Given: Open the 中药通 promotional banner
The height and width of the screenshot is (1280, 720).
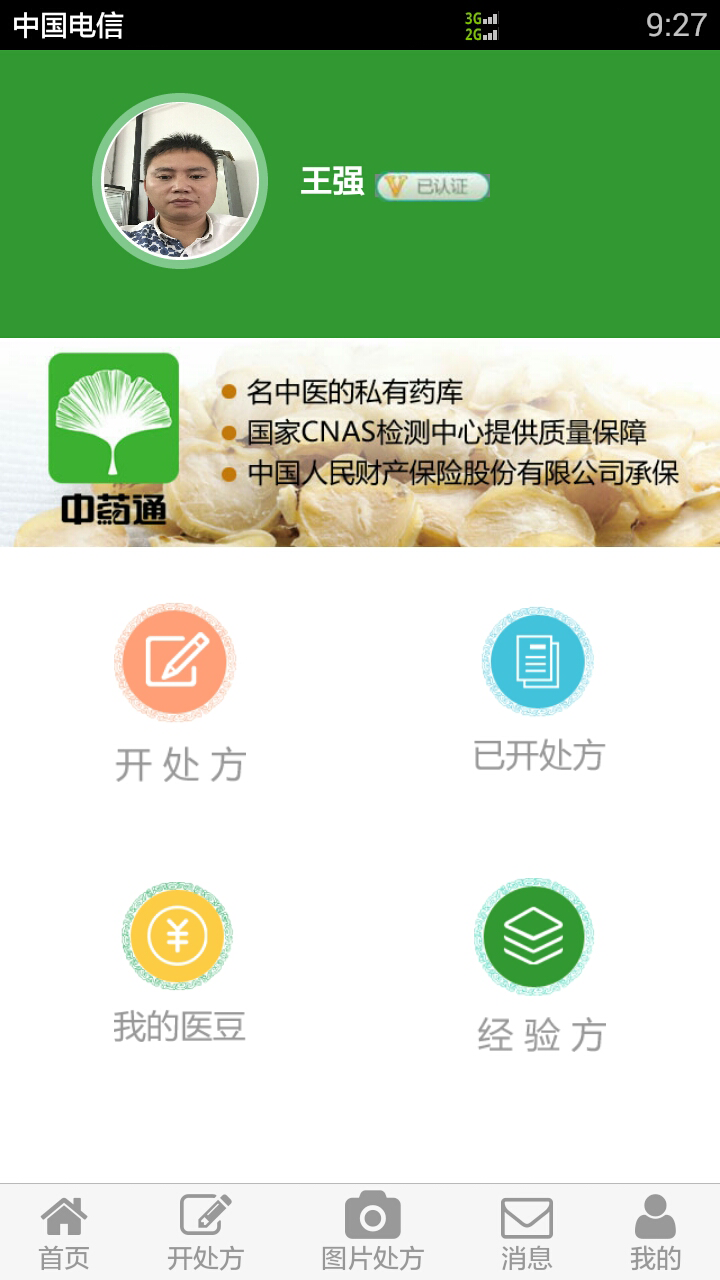Looking at the screenshot, I should point(360,443).
